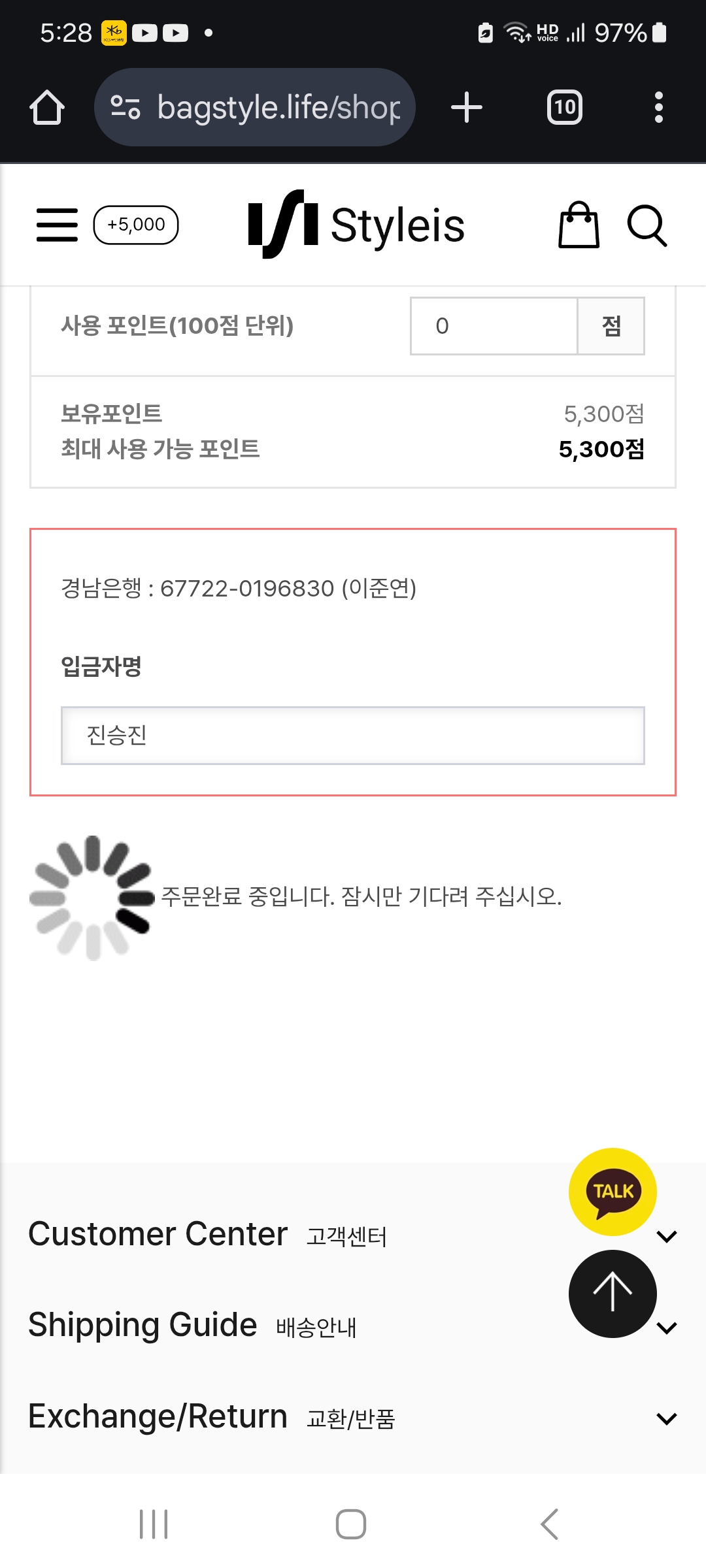Focus the points-to-use input field
Image resolution: width=706 pixels, height=1568 pixels.
pos(494,326)
